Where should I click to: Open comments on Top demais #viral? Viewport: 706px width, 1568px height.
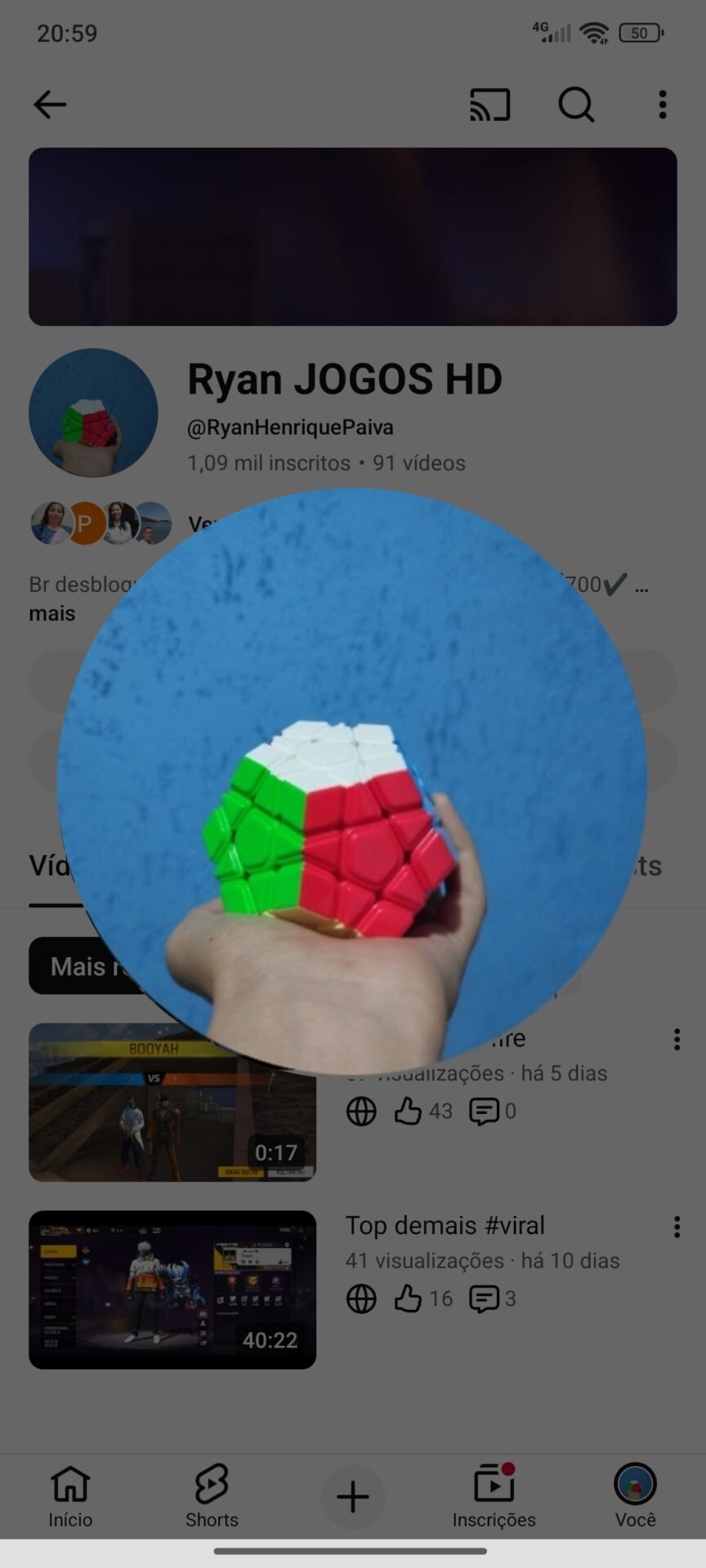pyautogui.click(x=484, y=1298)
